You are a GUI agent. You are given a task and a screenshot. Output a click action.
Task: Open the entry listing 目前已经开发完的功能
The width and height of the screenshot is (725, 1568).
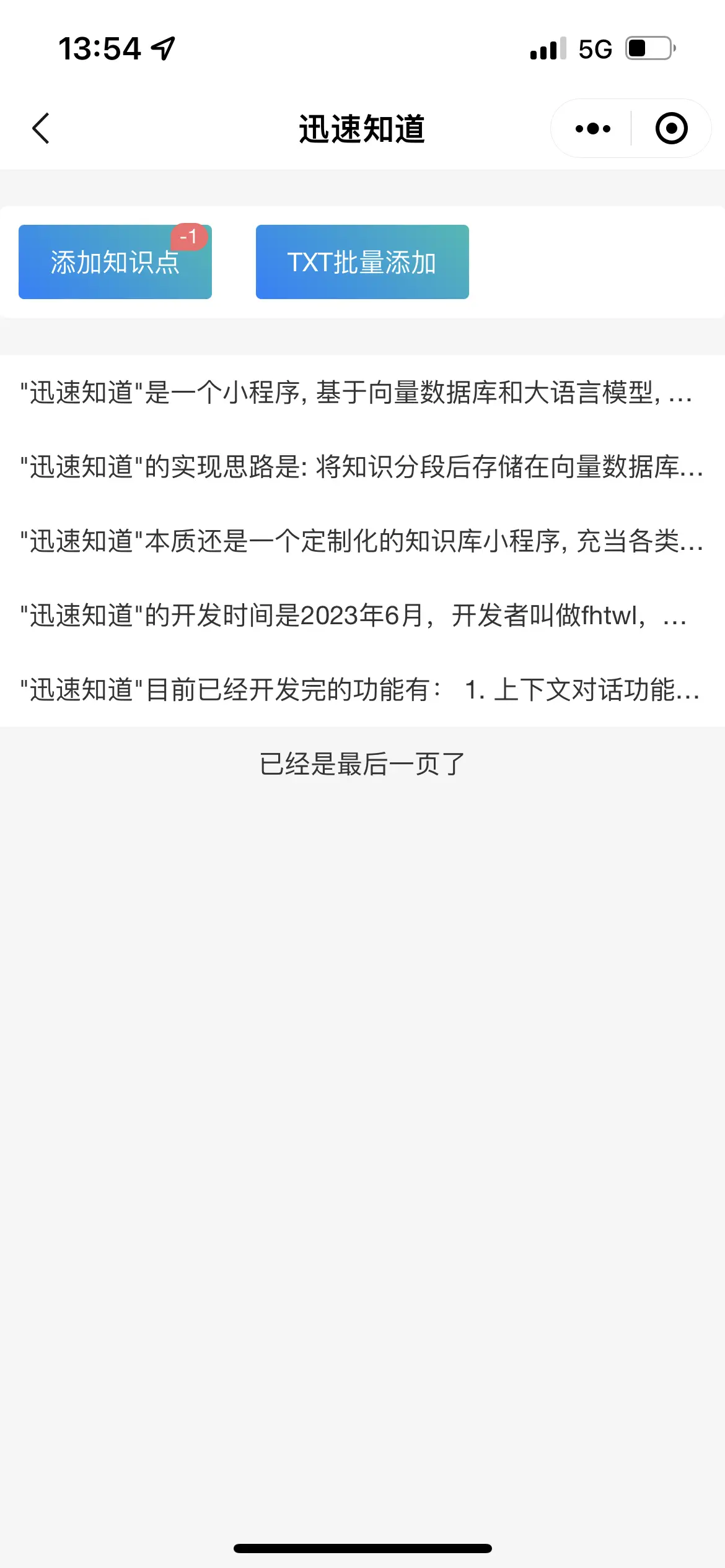coord(362,690)
